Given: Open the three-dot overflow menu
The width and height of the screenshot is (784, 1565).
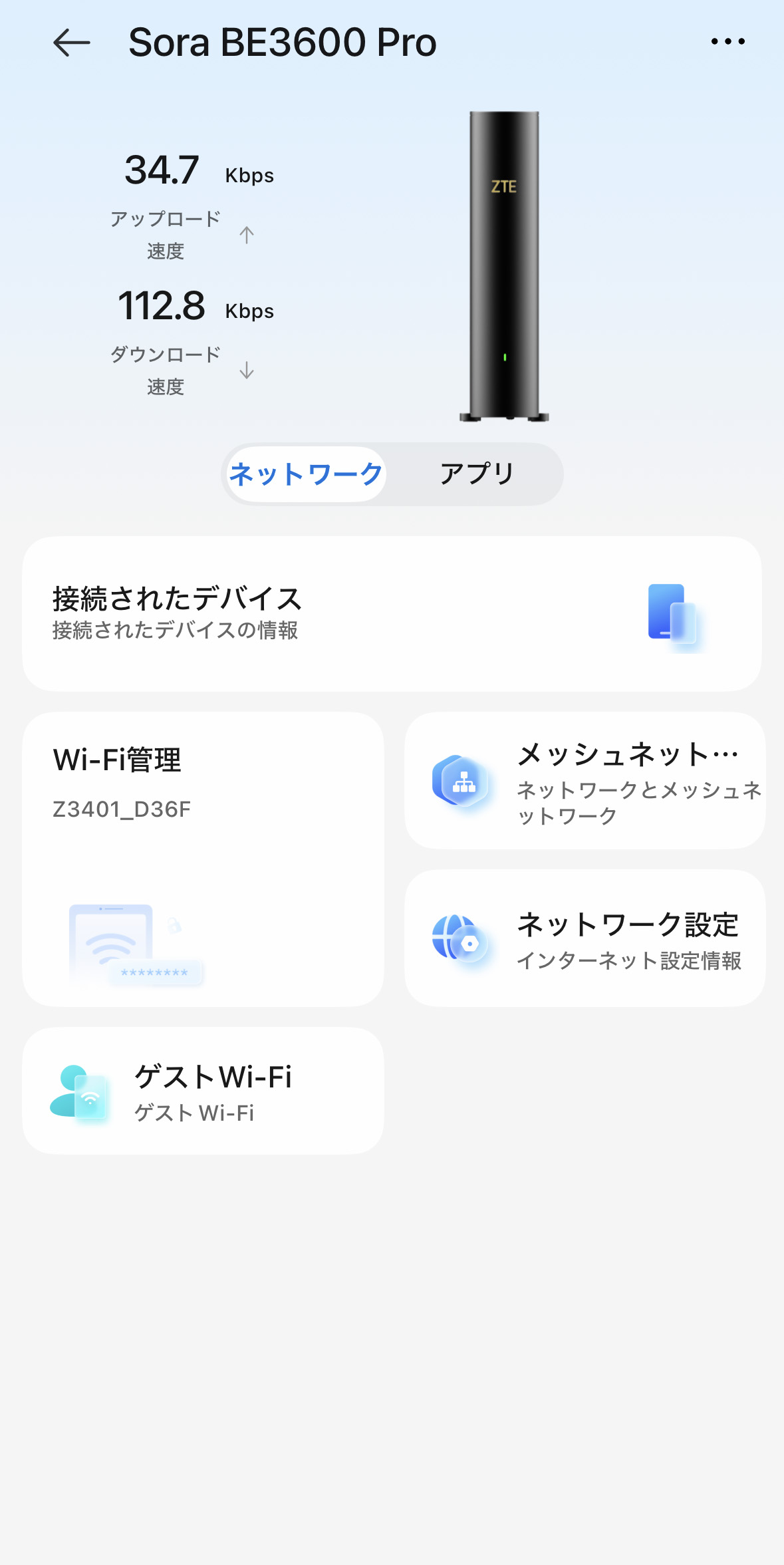Looking at the screenshot, I should 727,41.
